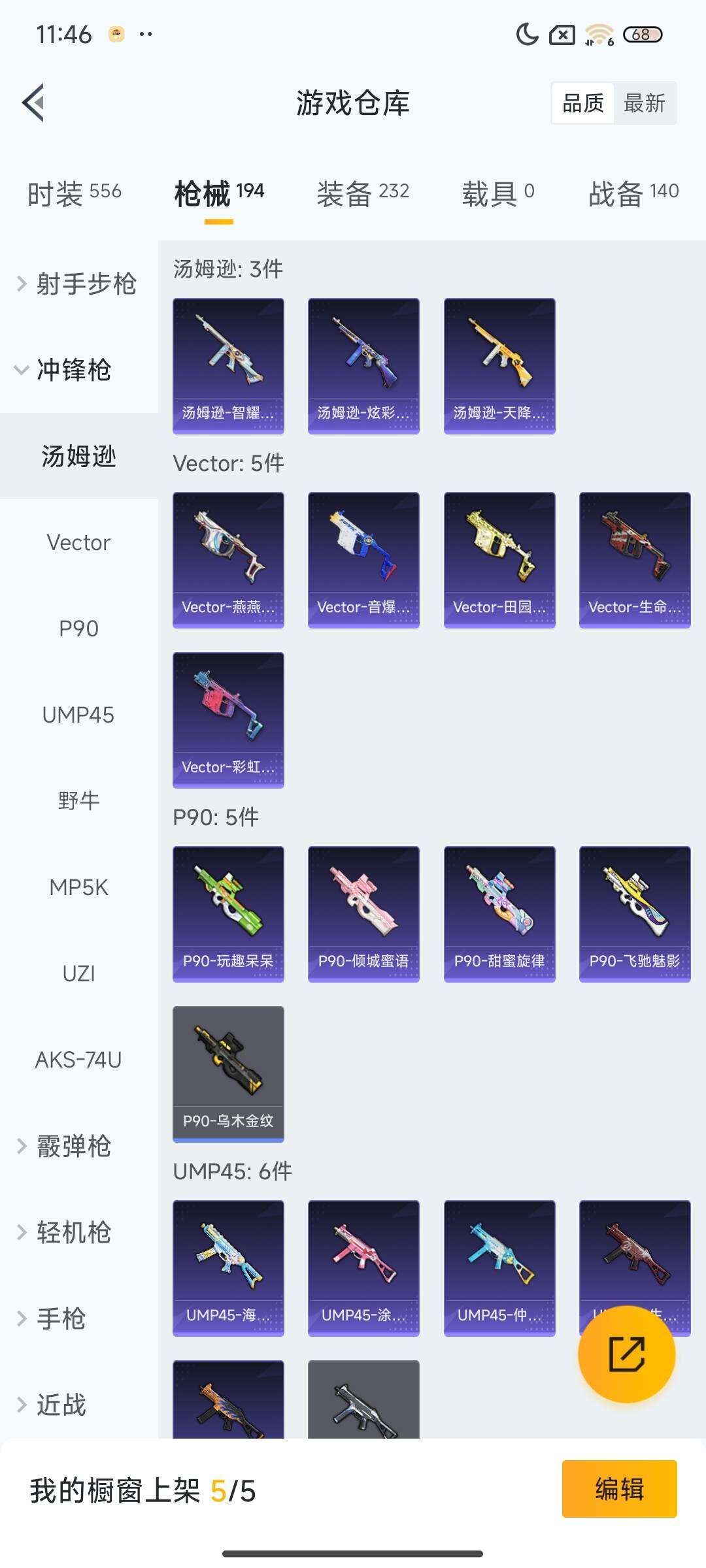Viewport: 706px width, 1568px height.
Task: Sort by 最新
Action: pos(644,103)
